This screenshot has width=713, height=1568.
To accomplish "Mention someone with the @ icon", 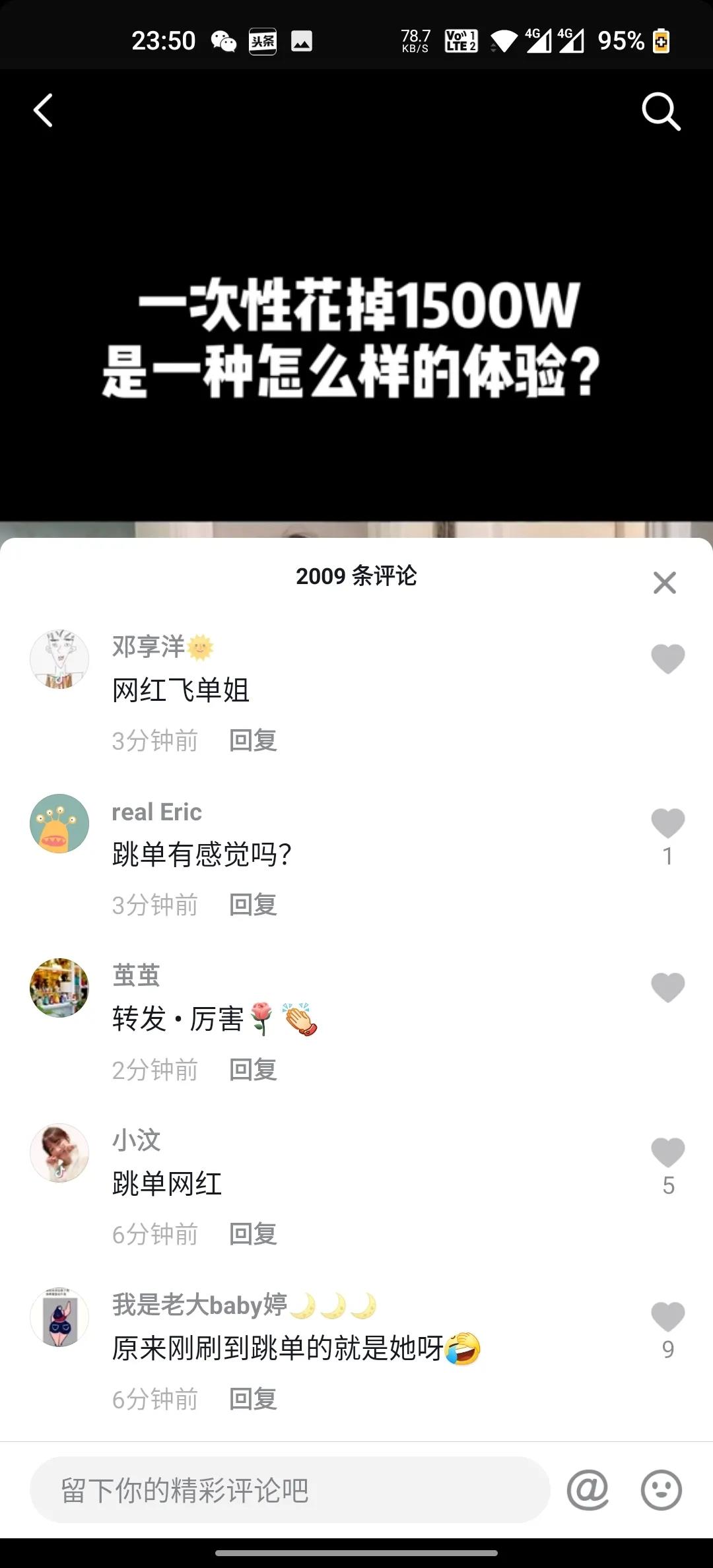I will coord(588,1490).
